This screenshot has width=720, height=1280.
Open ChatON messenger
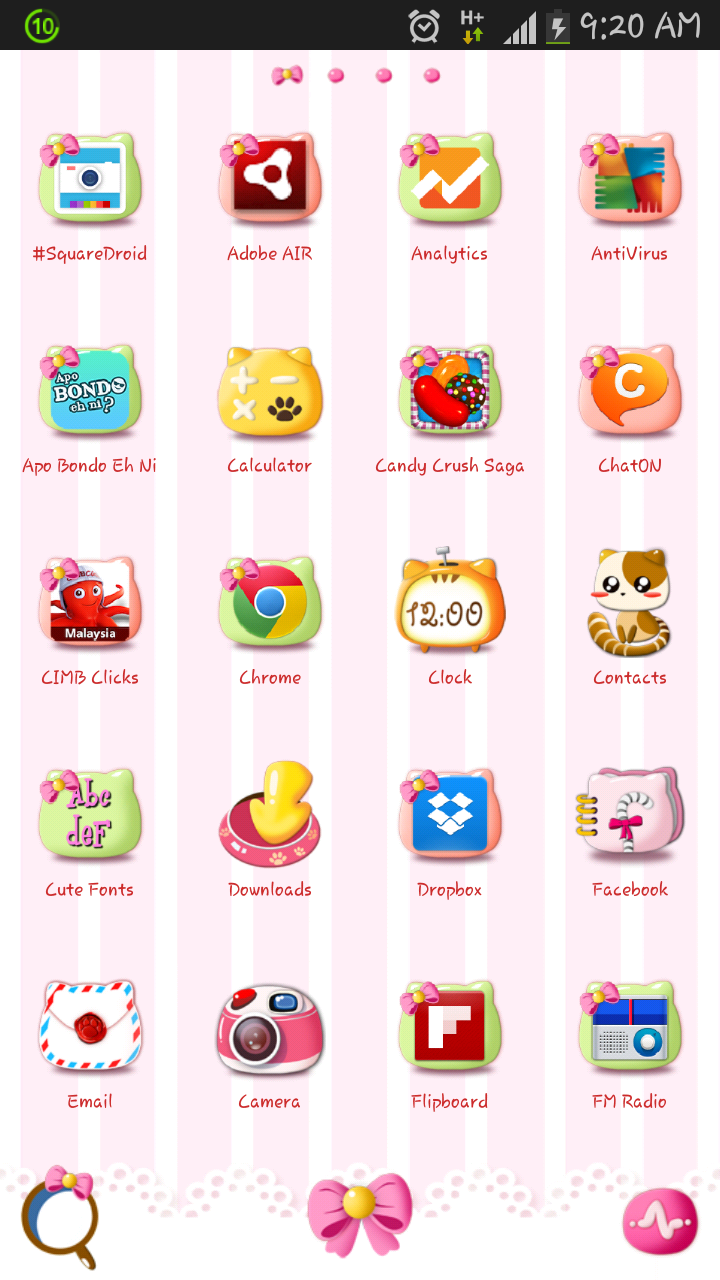click(630, 392)
